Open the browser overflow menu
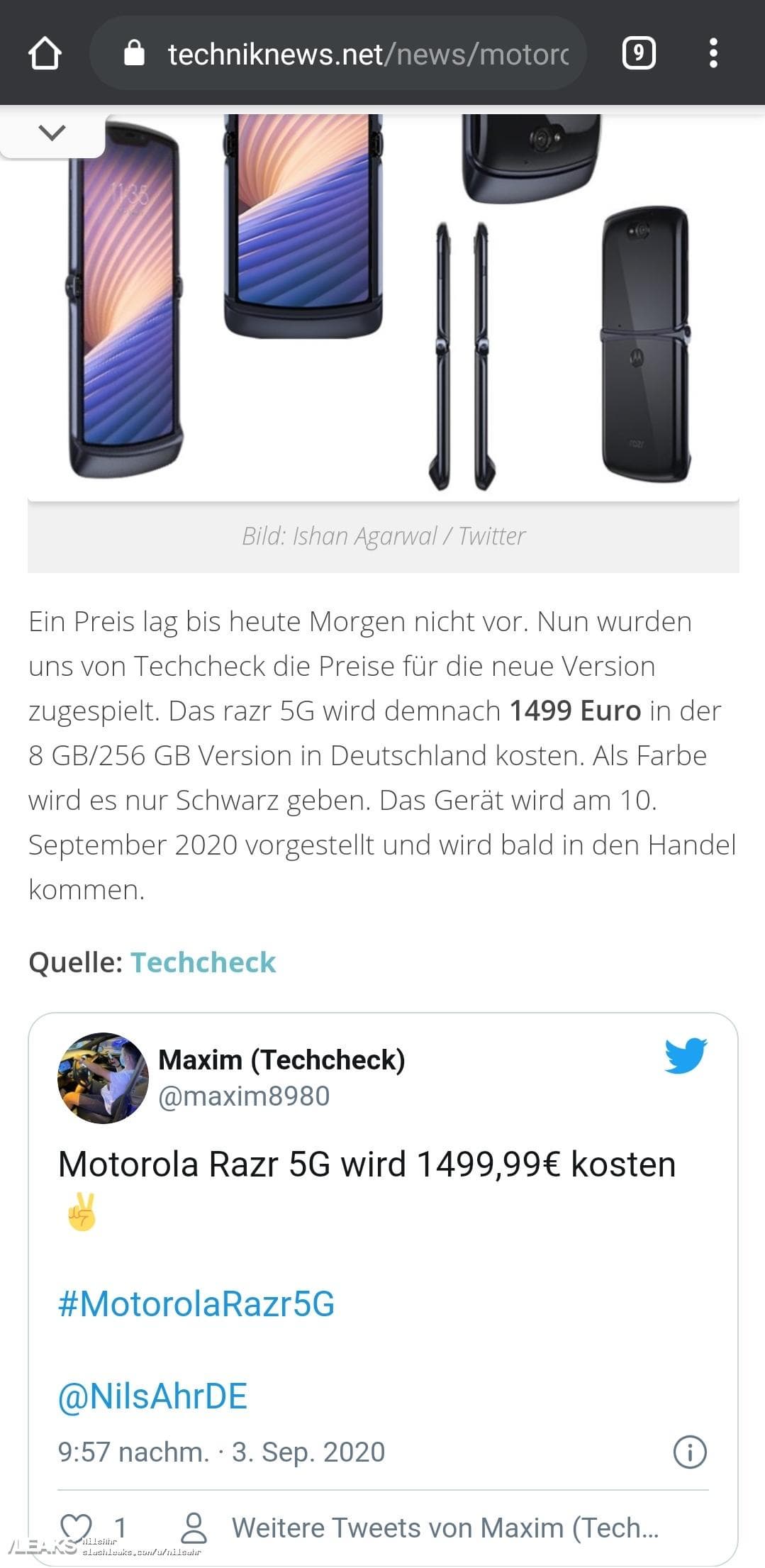The height and width of the screenshot is (1568, 765). coord(713,54)
